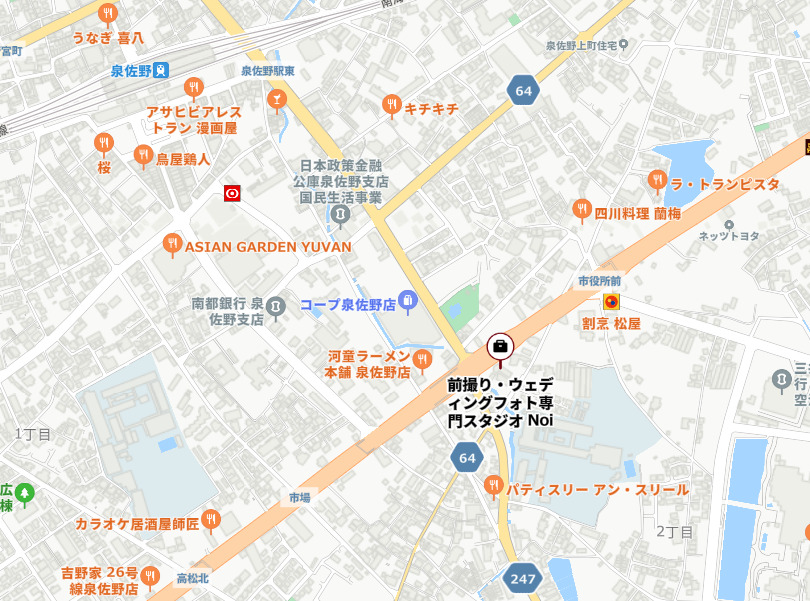Open the ASIAN GARDEN YUVAN restaurant marker
The width and height of the screenshot is (810, 601).
172,245
